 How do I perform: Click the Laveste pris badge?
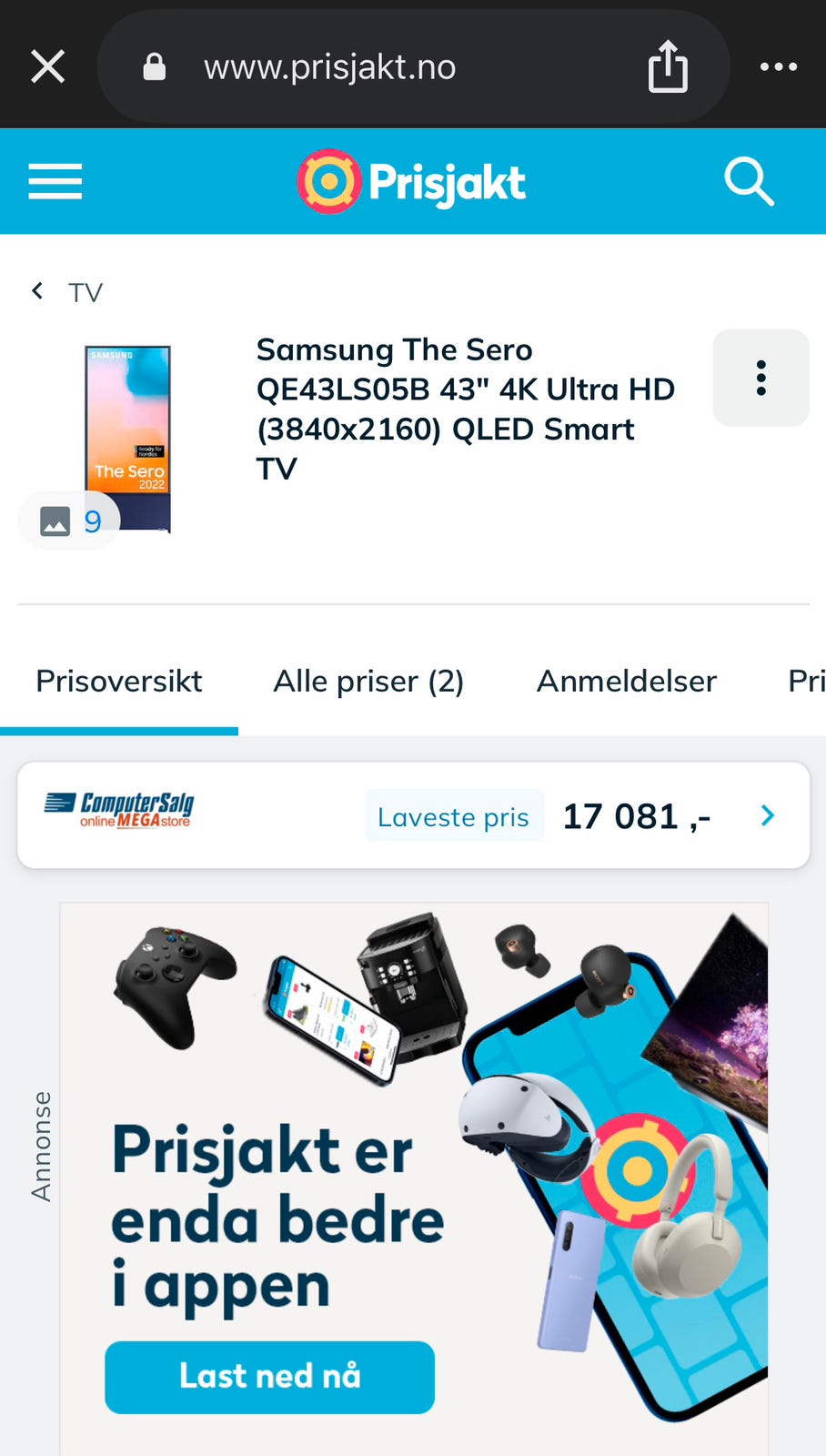[453, 815]
